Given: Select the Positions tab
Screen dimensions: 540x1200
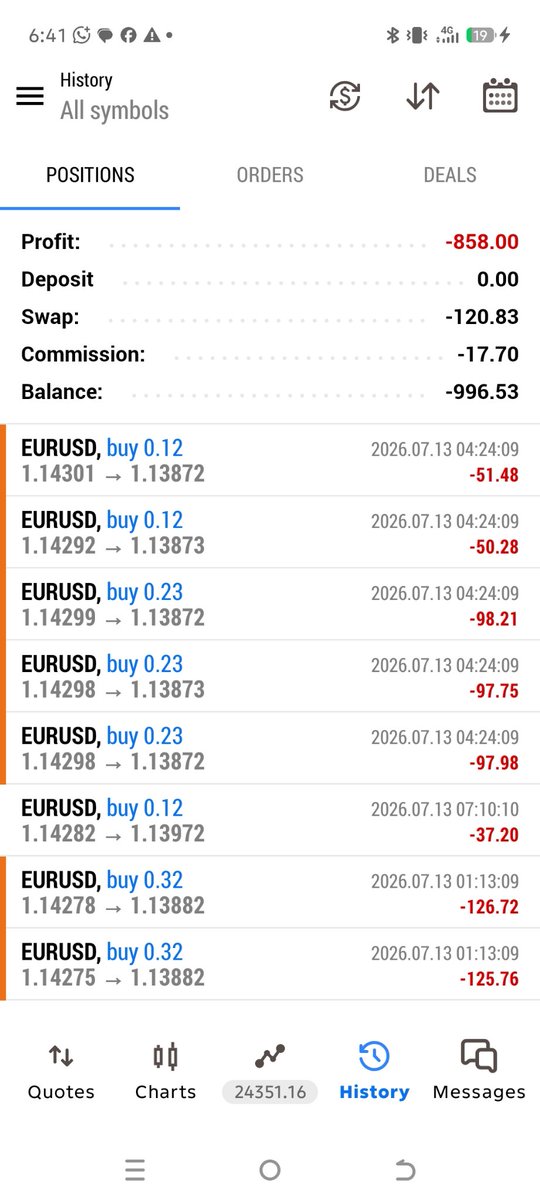Looking at the screenshot, I should [x=90, y=175].
